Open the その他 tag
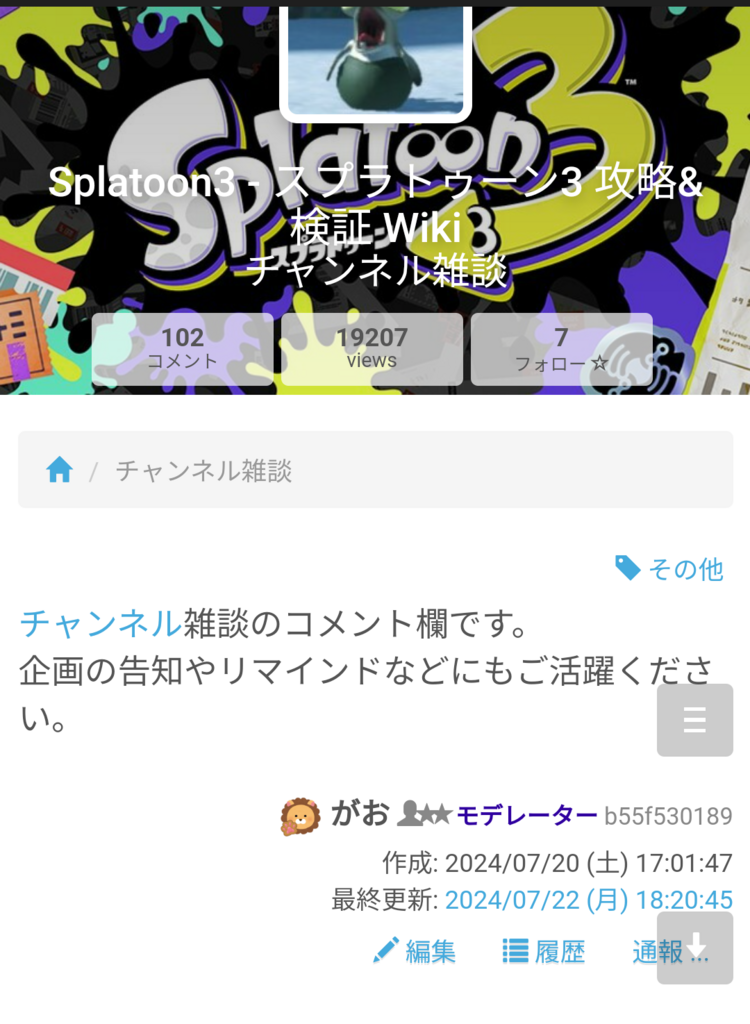Image resolution: width=750 pixels, height=1024 pixels. tap(669, 569)
